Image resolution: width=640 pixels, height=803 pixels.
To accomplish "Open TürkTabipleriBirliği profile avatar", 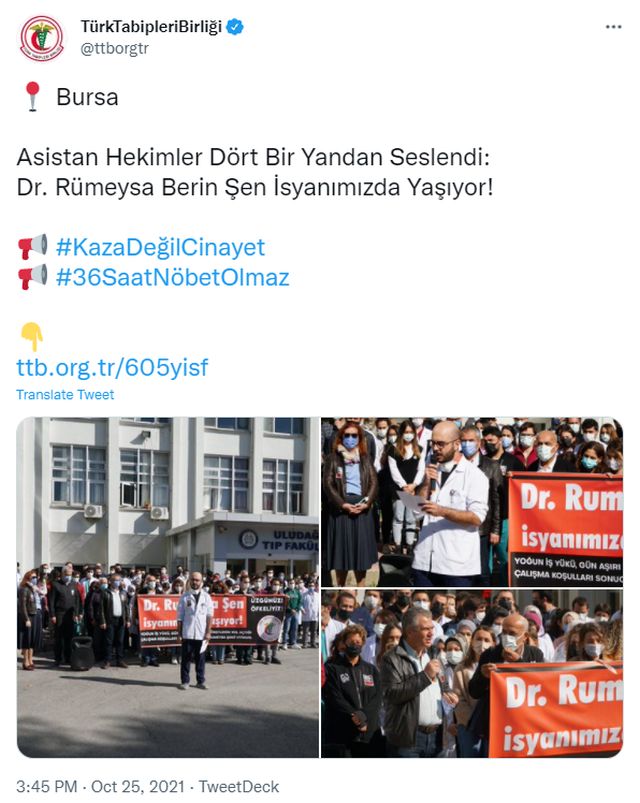I will pos(41,38).
